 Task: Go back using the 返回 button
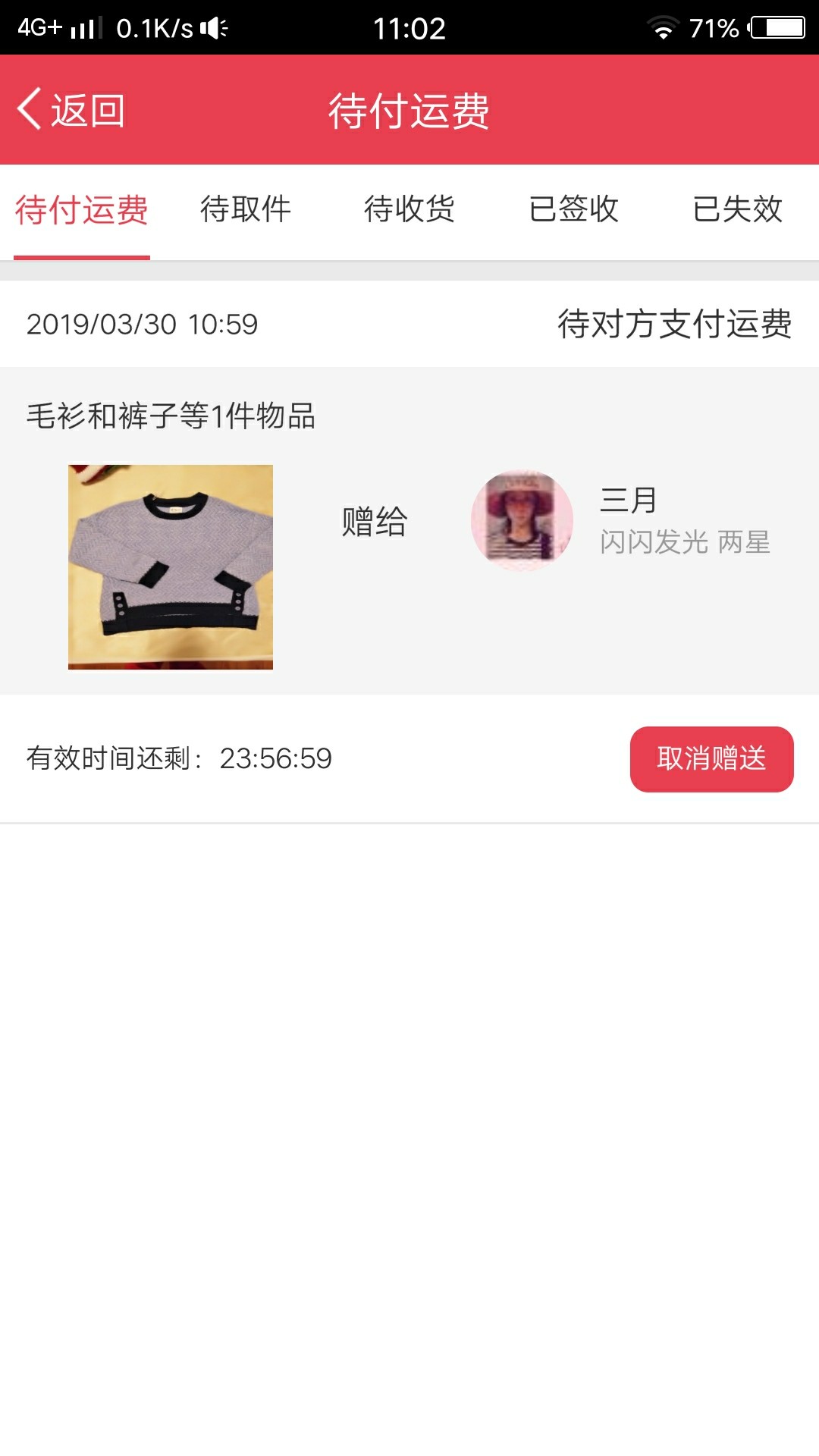tap(71, 111)
